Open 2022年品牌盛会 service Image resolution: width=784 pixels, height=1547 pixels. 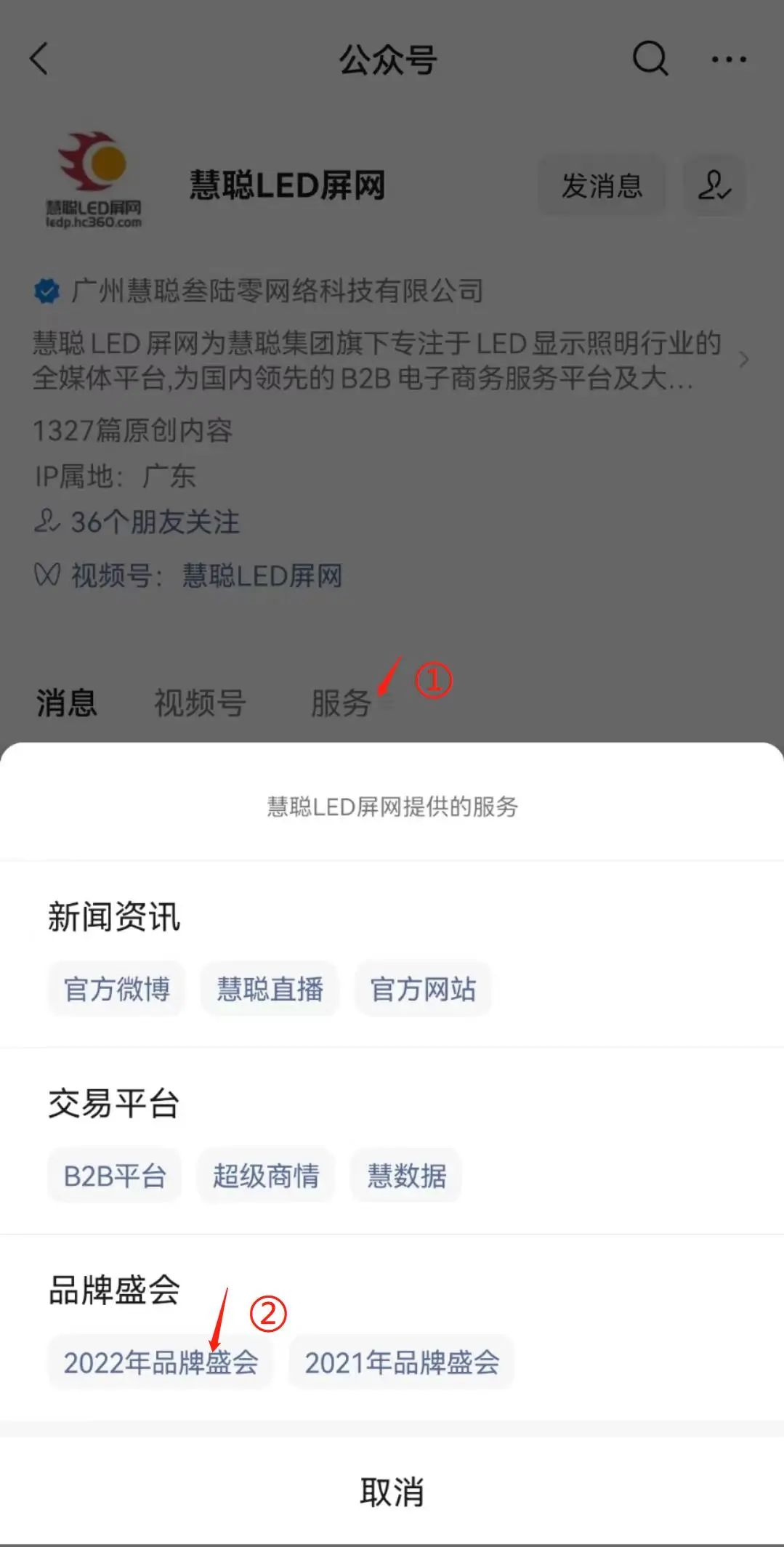161,1362
